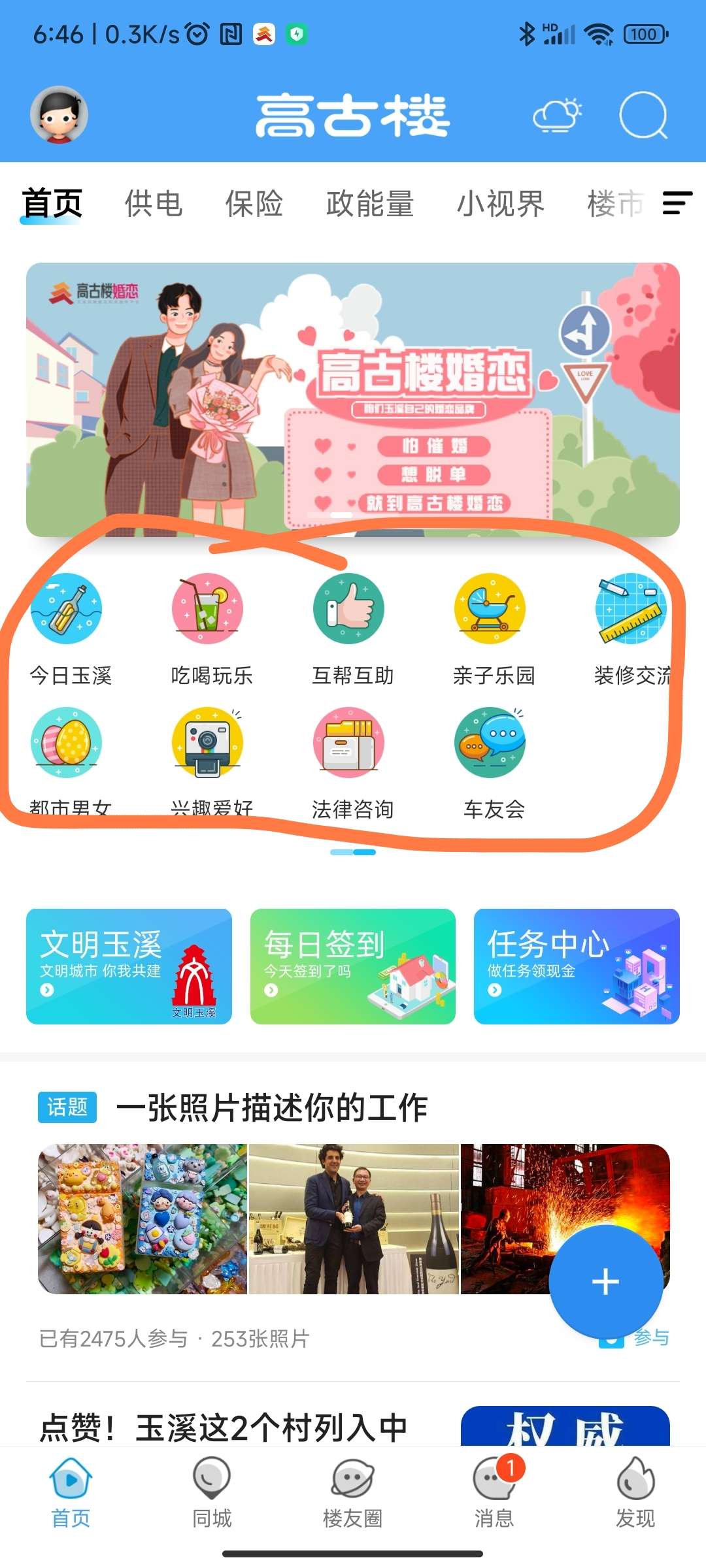Open the 任务中心 card
Screen dimensions: 706x1568
tap(577, 966)
